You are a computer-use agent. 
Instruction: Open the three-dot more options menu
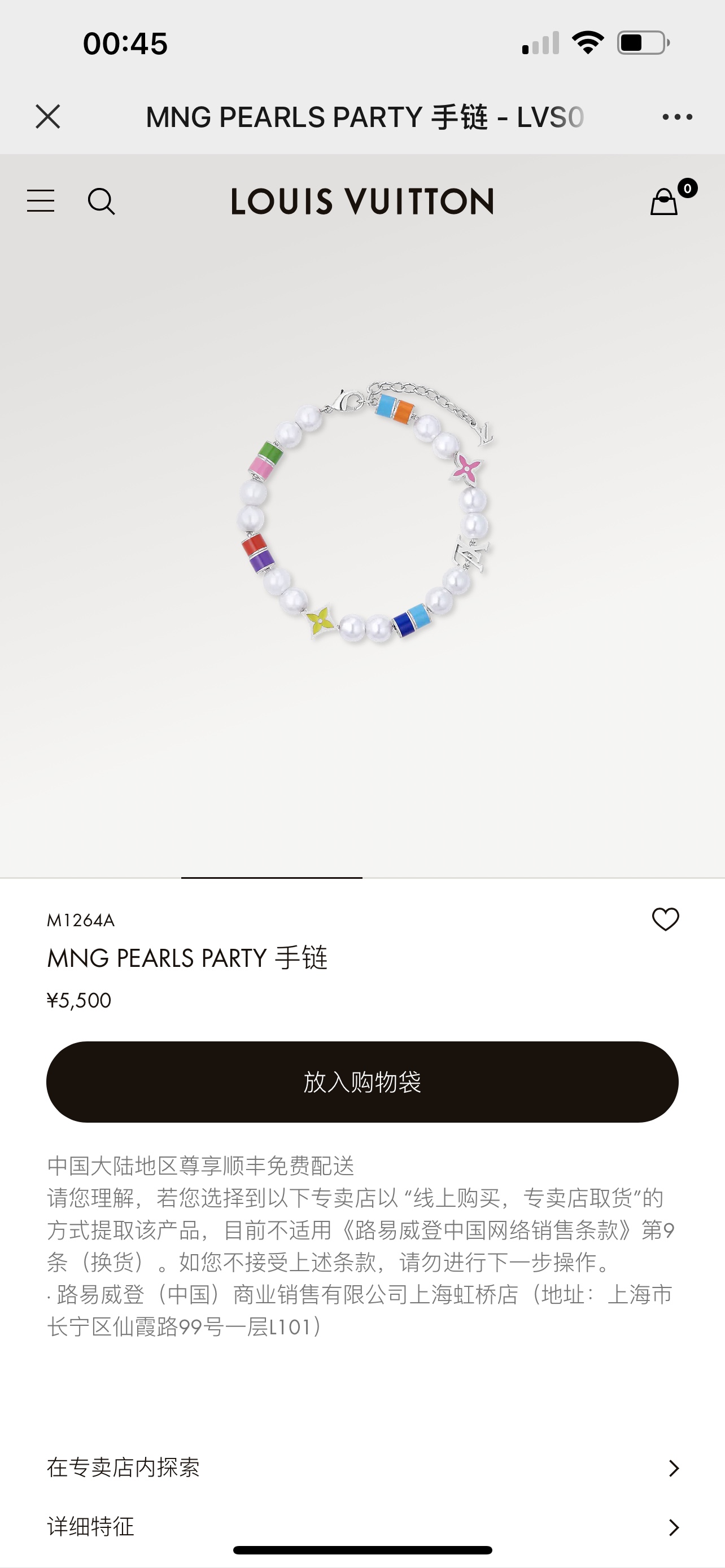click(677, 116)
